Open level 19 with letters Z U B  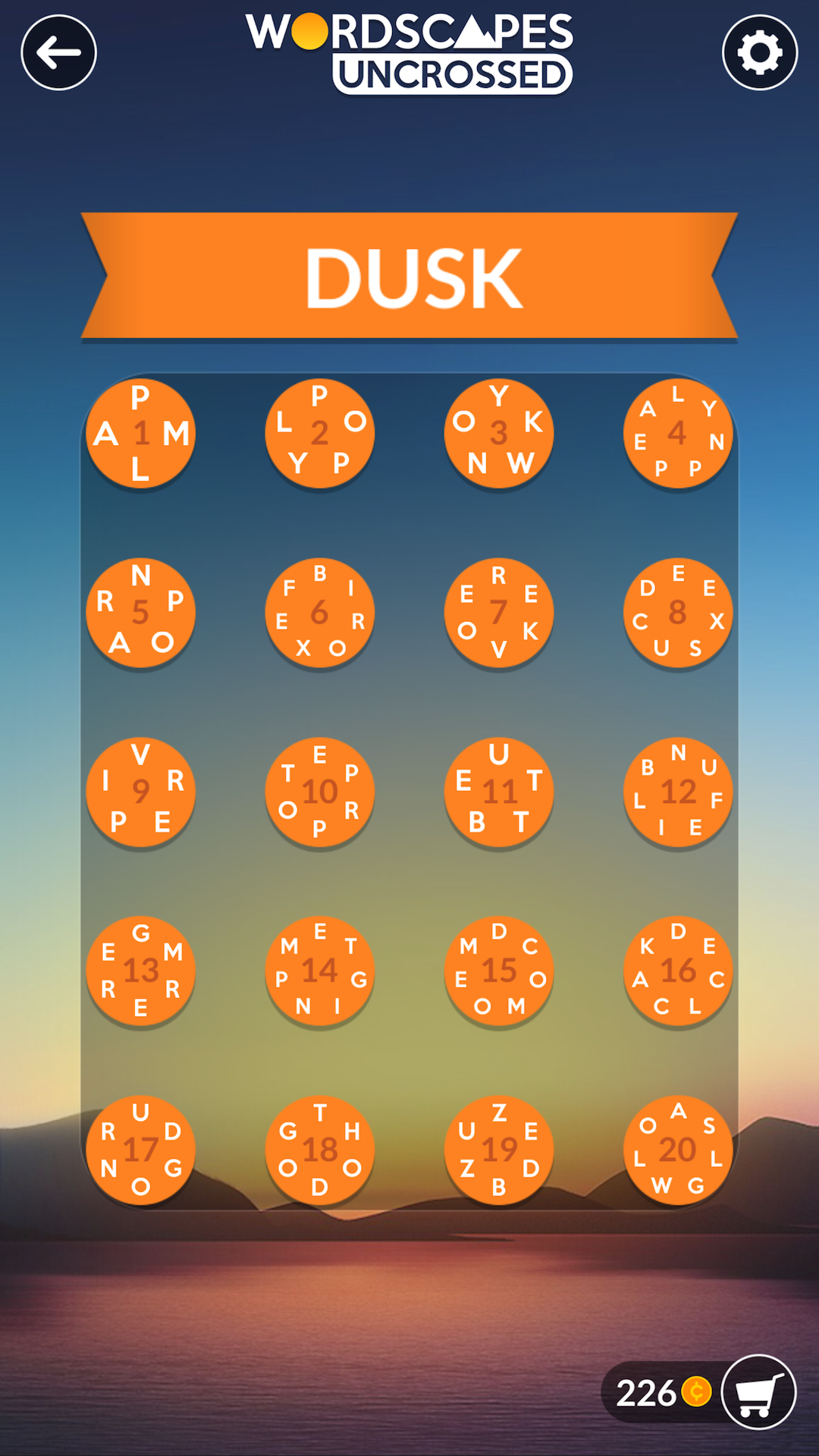click(x=498, y=1148)
